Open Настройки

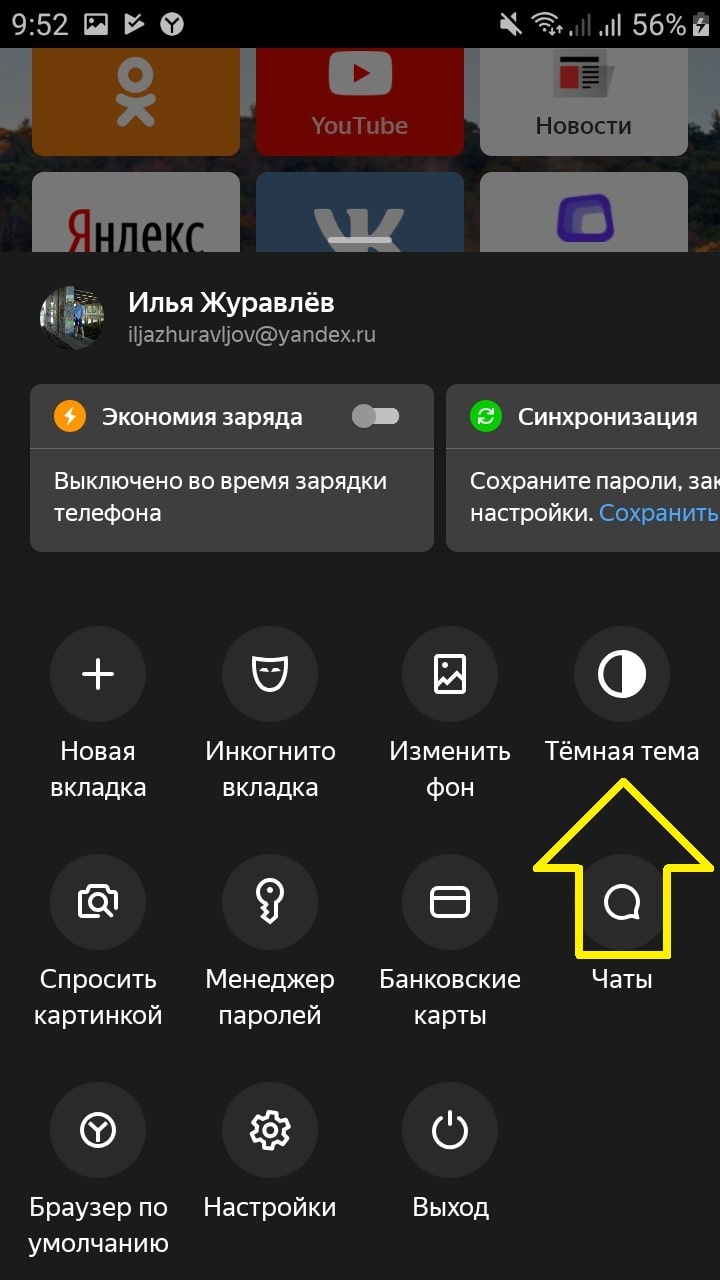270,1131
